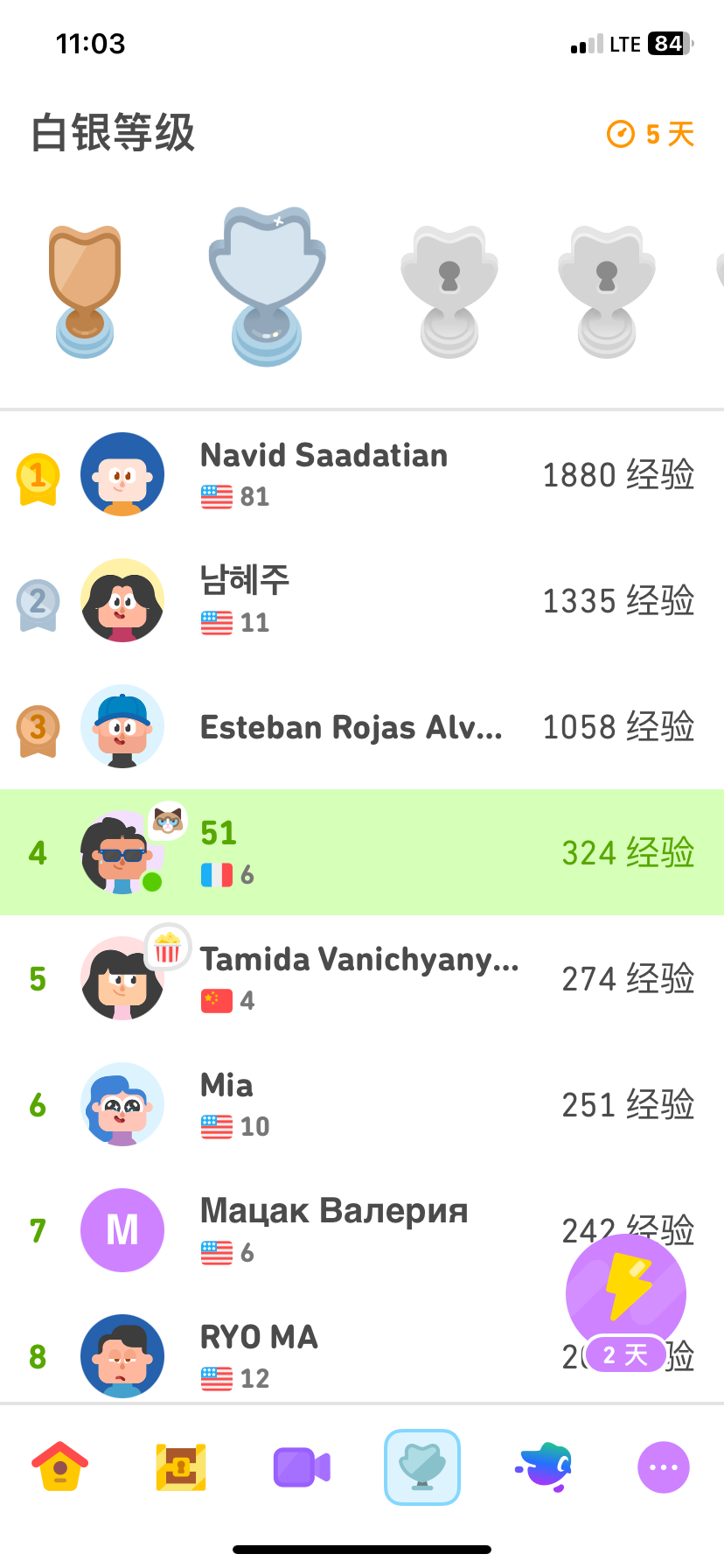Open 남혜주's leaderboard row
Screen dimensions: 724x1568
tap(362, 600)
